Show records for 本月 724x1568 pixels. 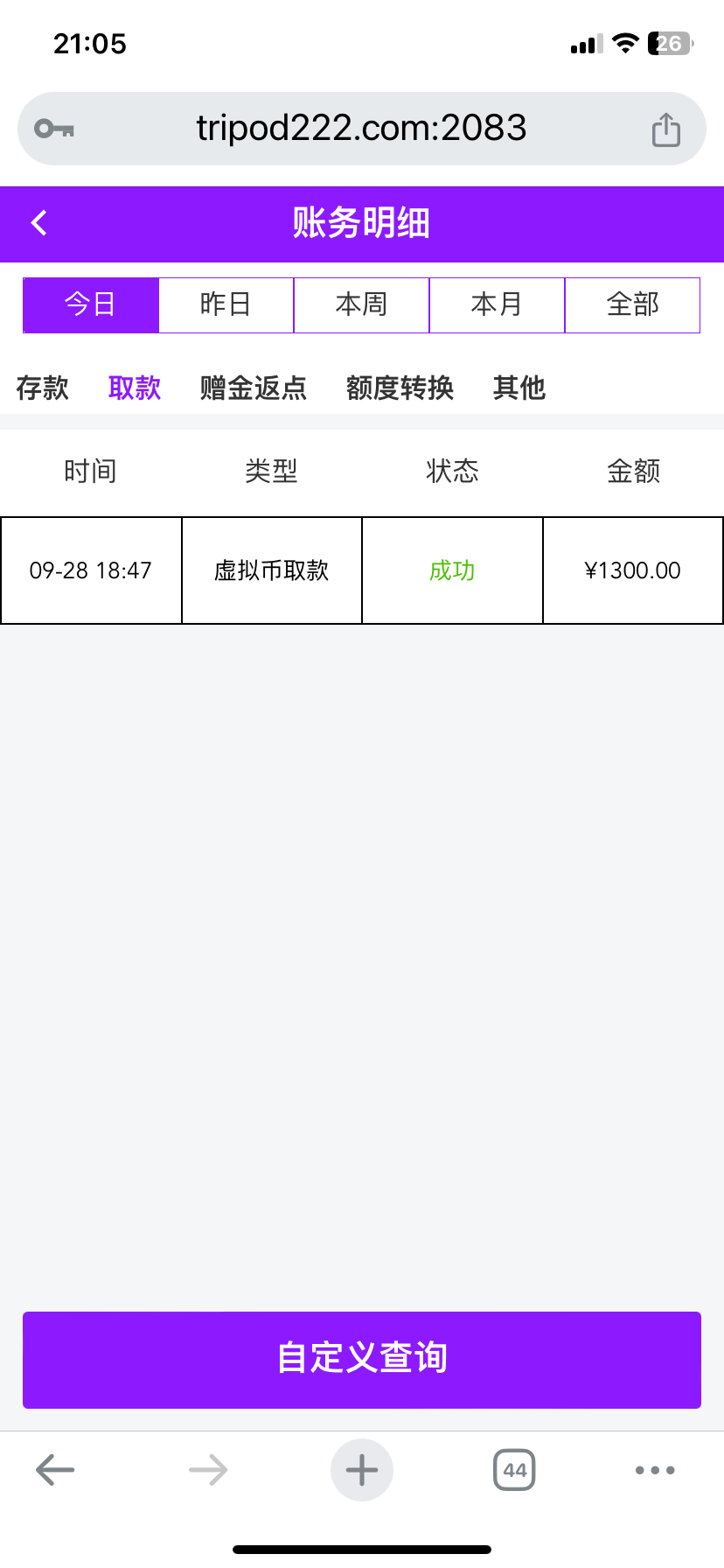(497, 304)
